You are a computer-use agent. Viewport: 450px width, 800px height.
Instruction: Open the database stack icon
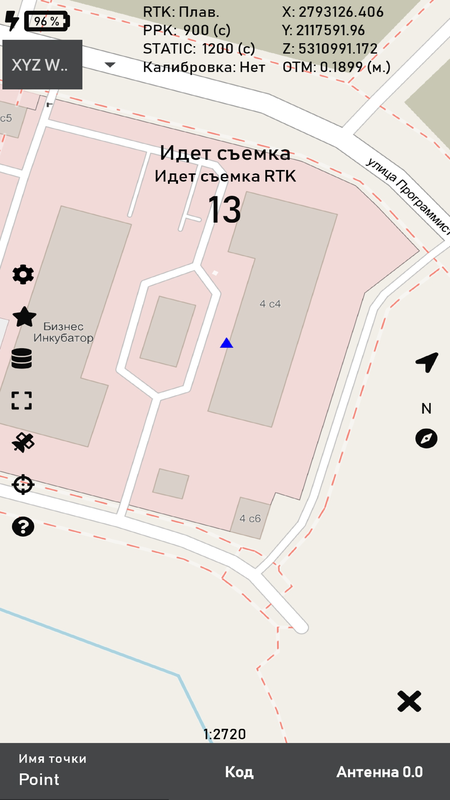pos(22,359)
